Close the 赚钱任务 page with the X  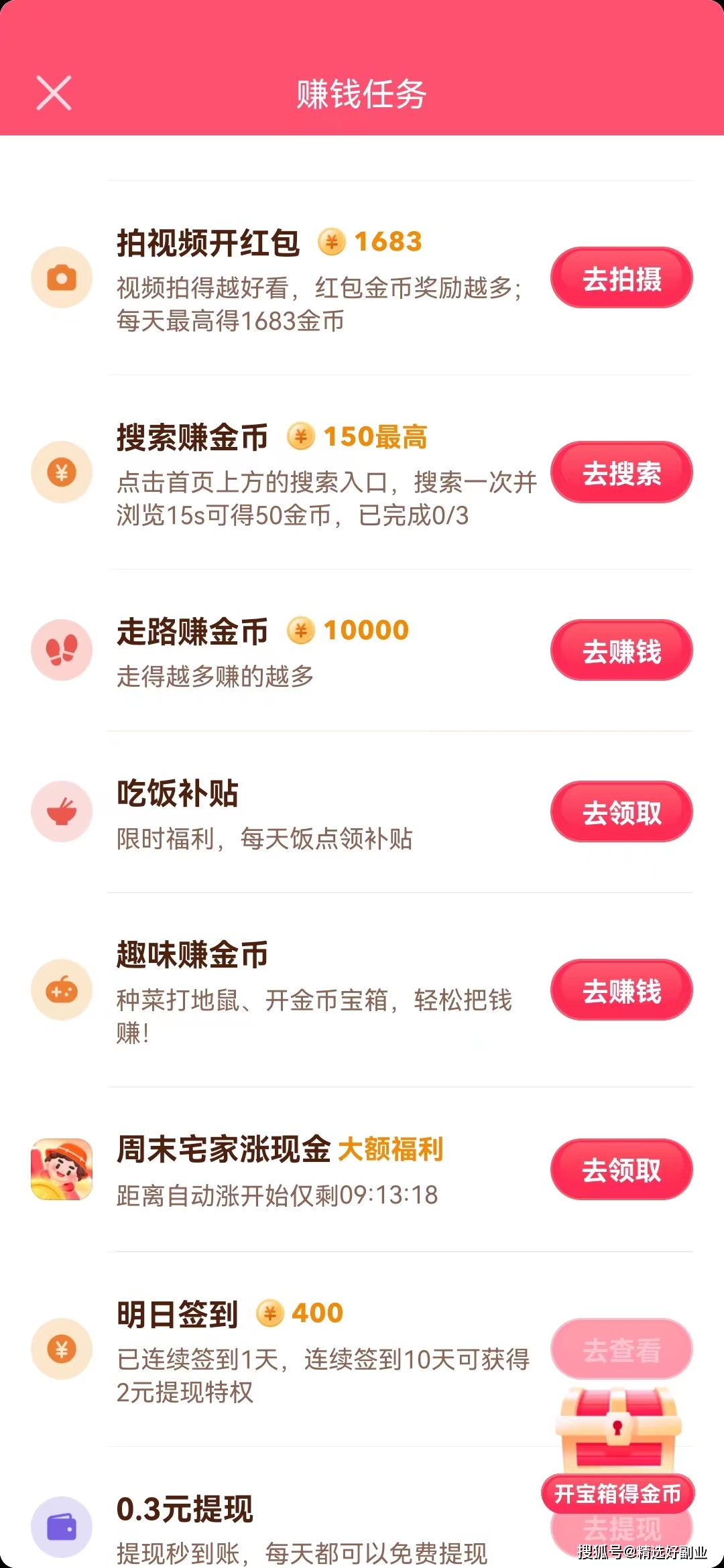[x=54, y=93]
